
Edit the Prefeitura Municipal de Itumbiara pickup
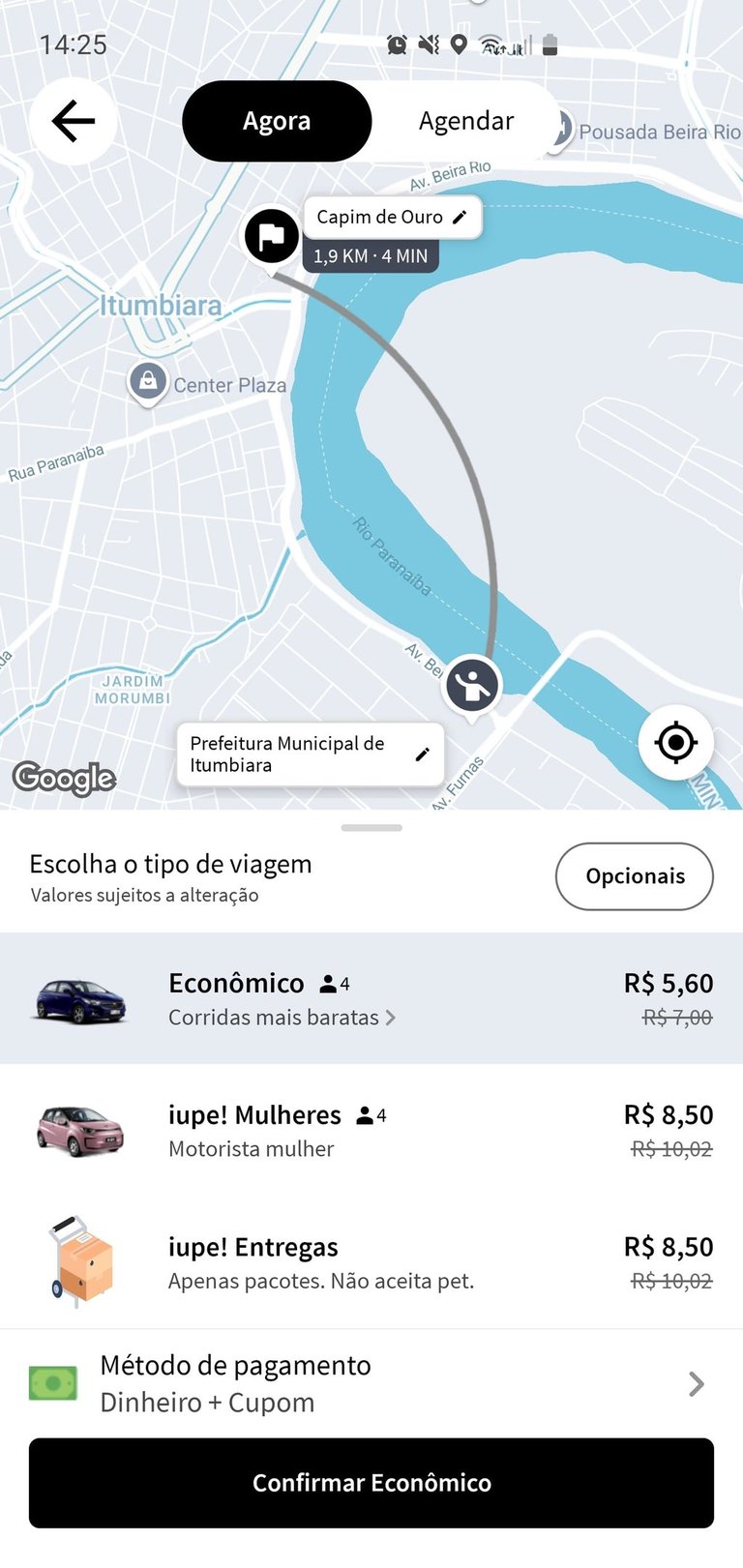[422, 754]
